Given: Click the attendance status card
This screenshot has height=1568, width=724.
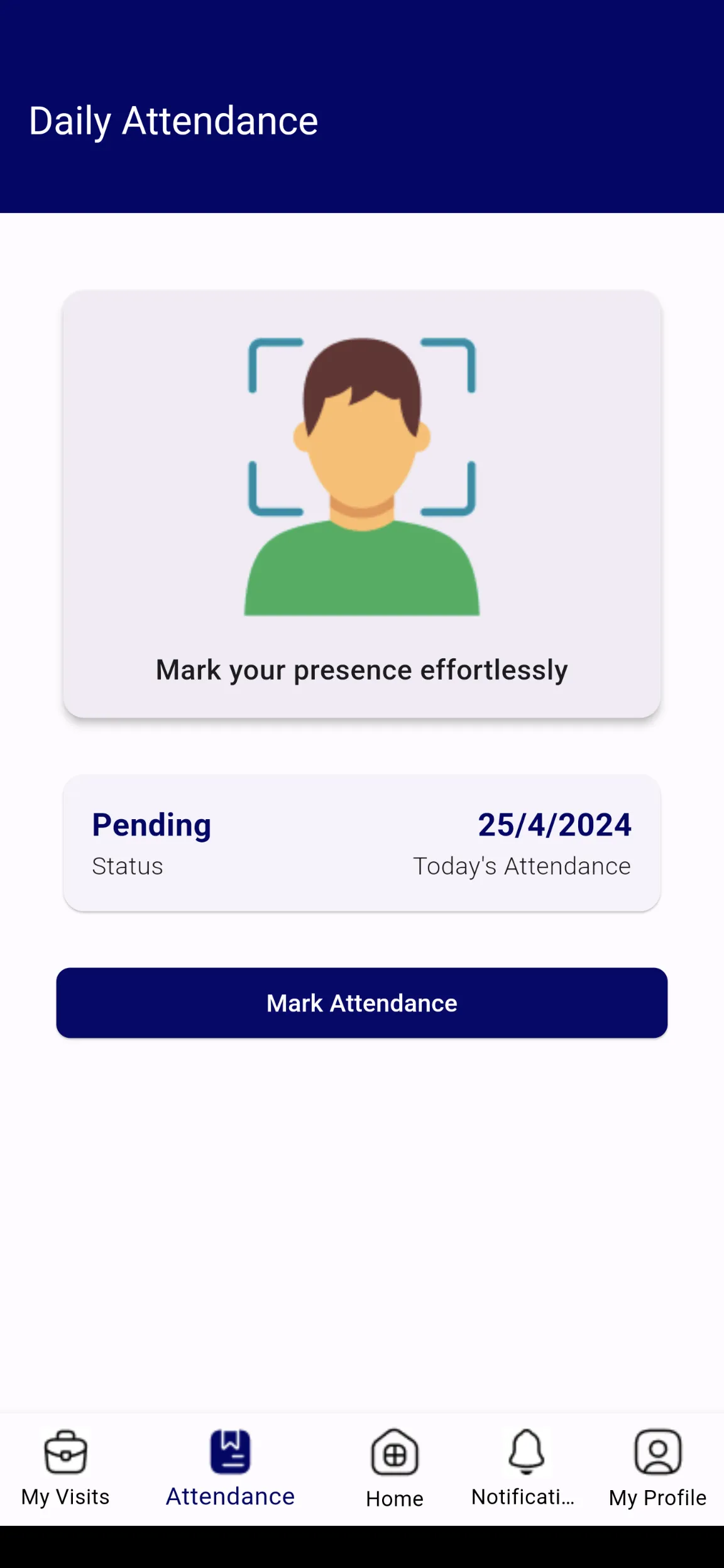Looking at the screenshot, I should tap(362, 844).
